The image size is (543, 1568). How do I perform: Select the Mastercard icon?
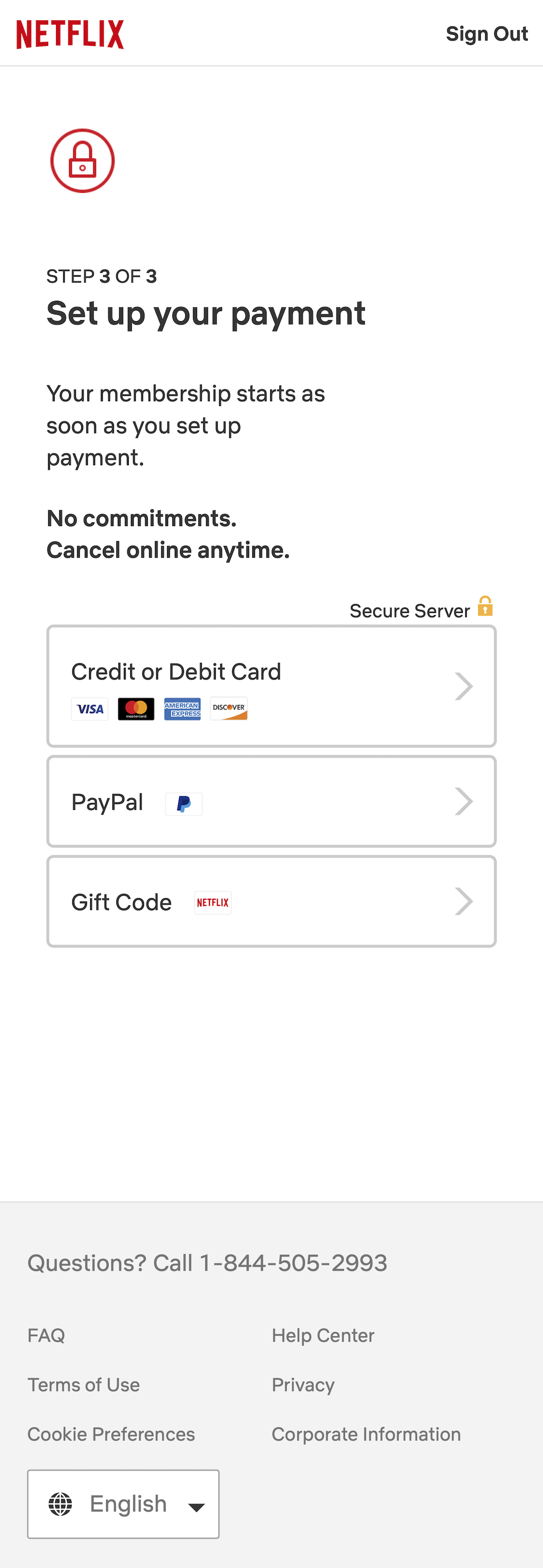click(136, 708)
